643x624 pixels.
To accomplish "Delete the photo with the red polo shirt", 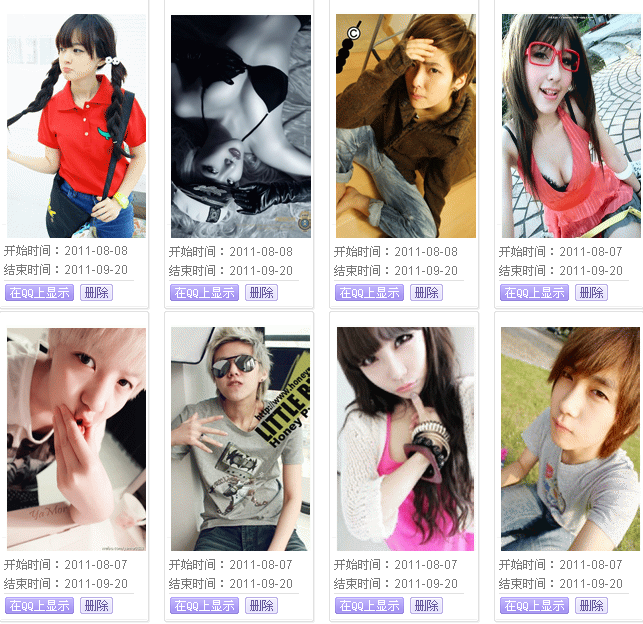I will click(x=96, y=292).
